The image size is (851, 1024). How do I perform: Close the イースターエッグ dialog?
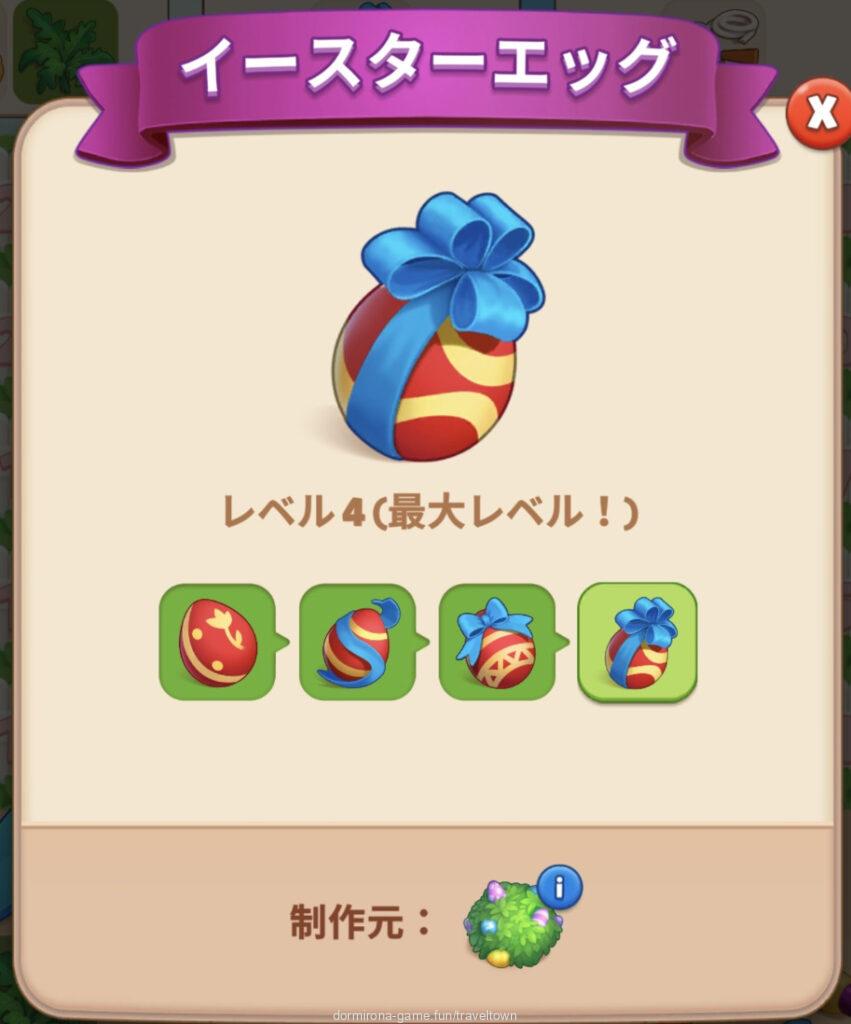point(819,114)
